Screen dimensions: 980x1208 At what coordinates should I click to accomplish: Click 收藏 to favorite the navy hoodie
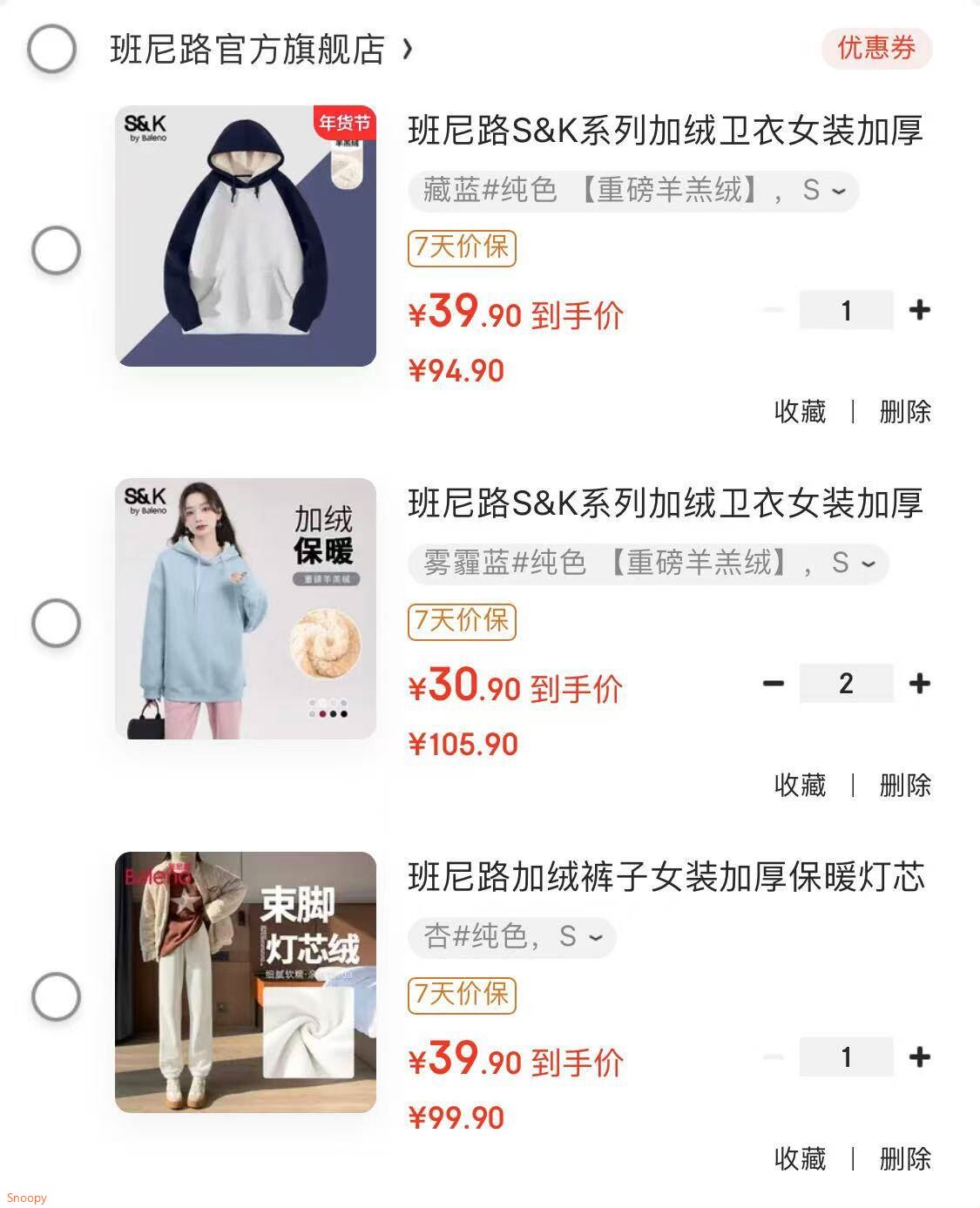click(799, 413)
